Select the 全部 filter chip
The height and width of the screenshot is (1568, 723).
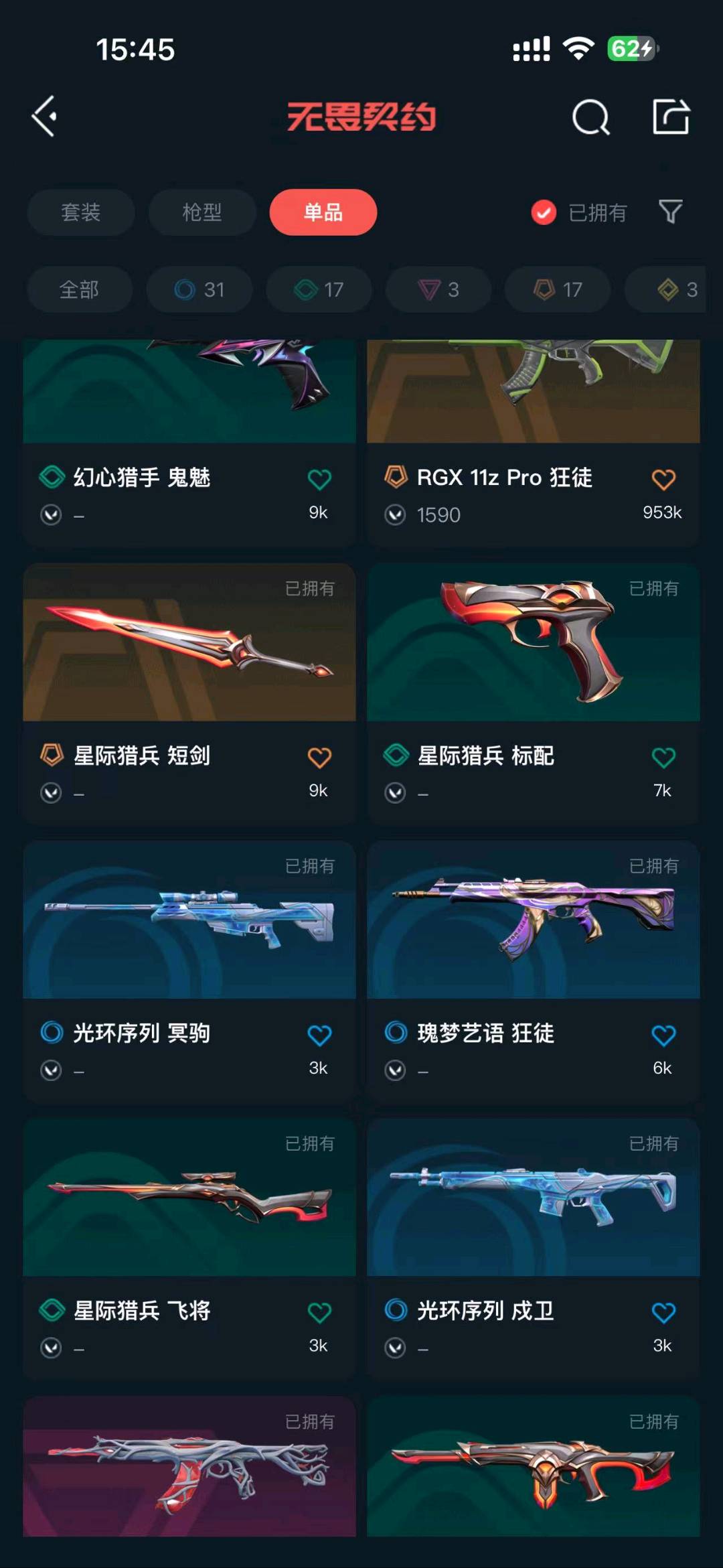tap(79, 289)
